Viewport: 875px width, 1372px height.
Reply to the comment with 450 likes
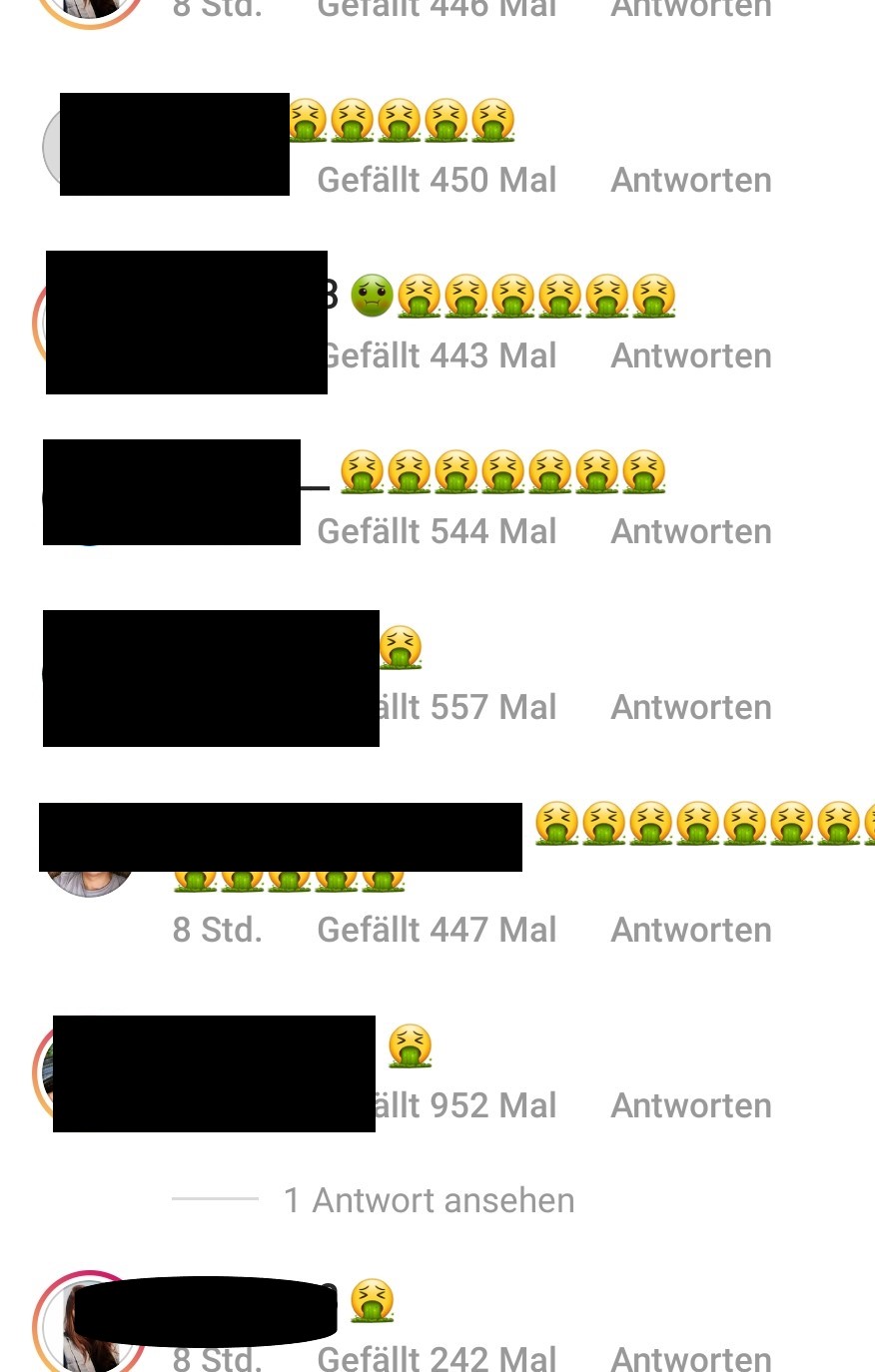coord(691,181)
